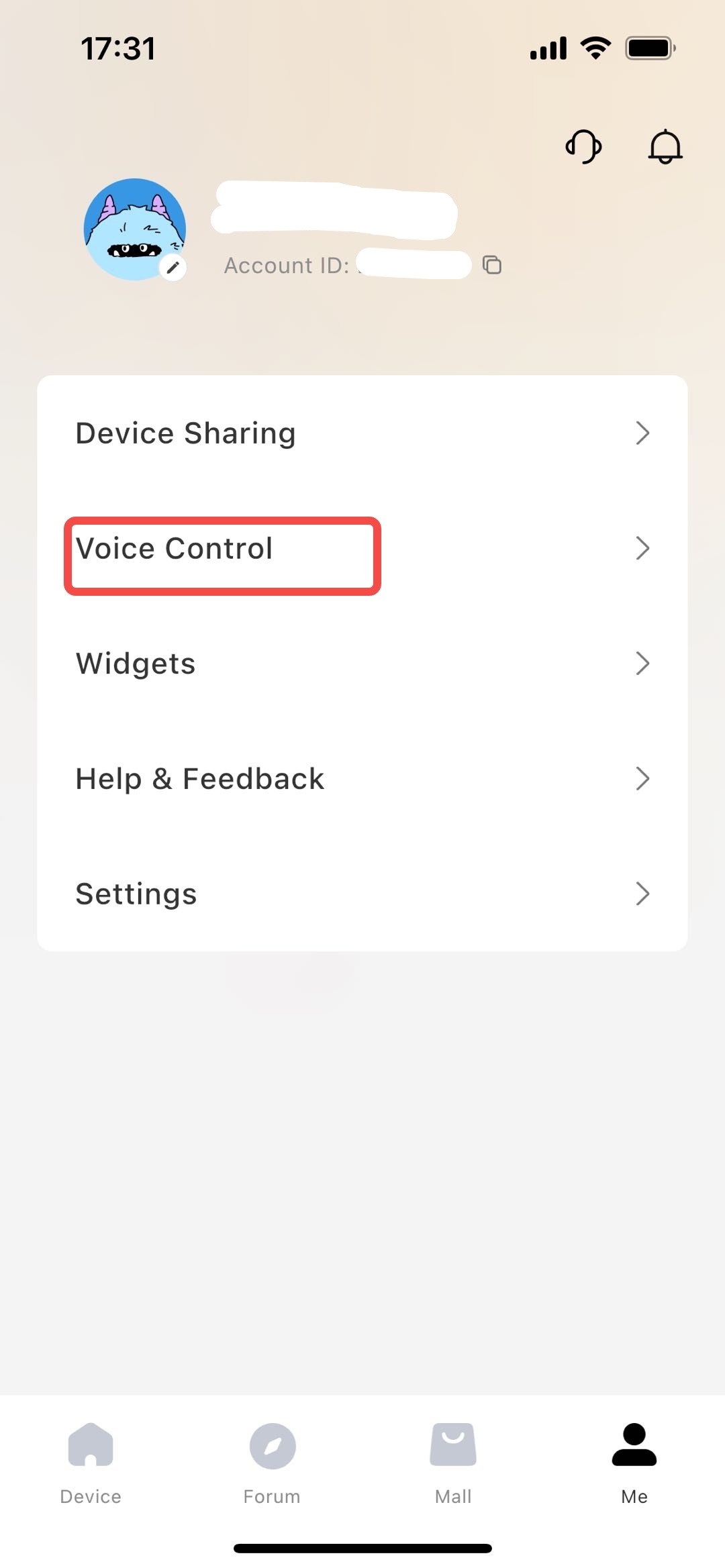Open Voice Control settings
Screen dimensions: 725x1568
tap(362, 548)
